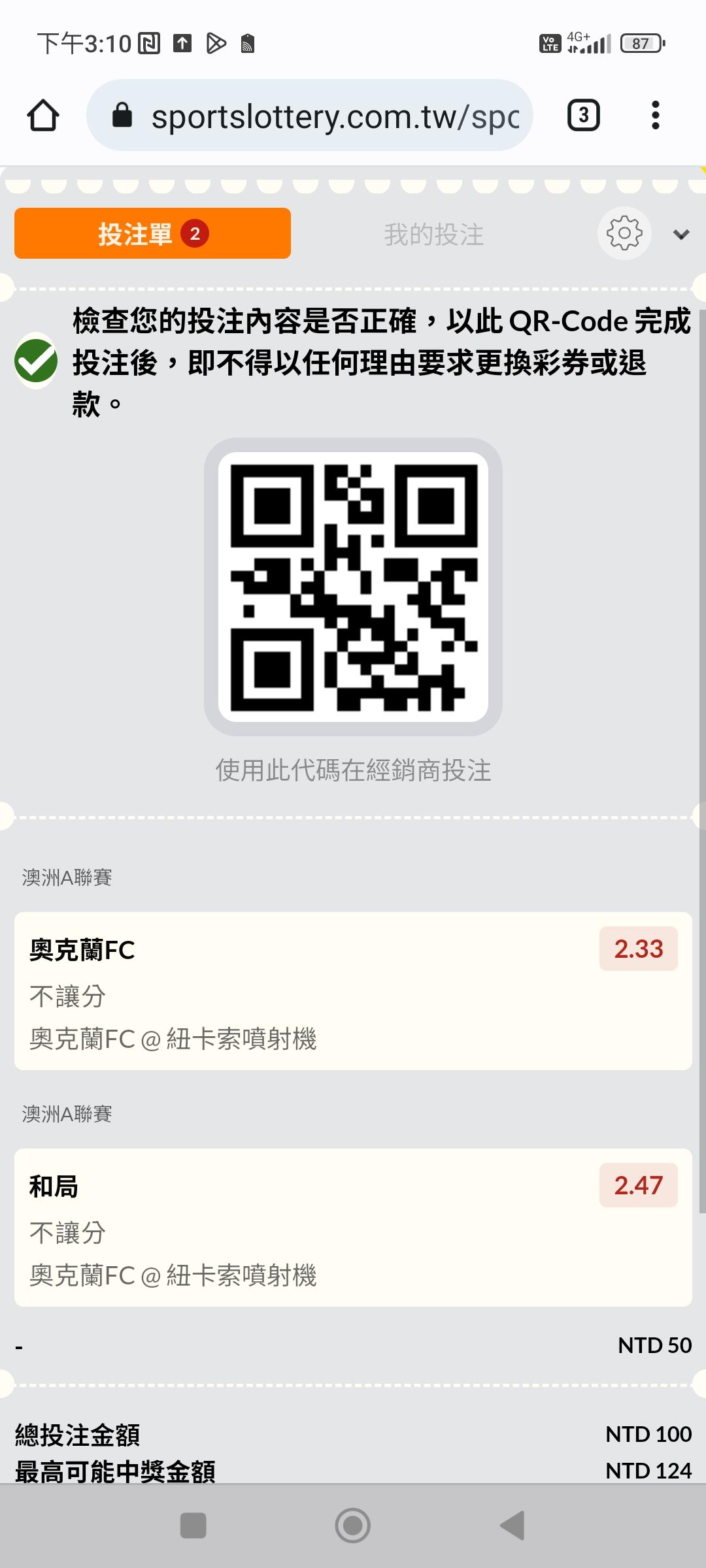Image resolution: width=706 pixels, height=1568 pixels.
Task: Open the browser home page
Action: coord(43,116)
